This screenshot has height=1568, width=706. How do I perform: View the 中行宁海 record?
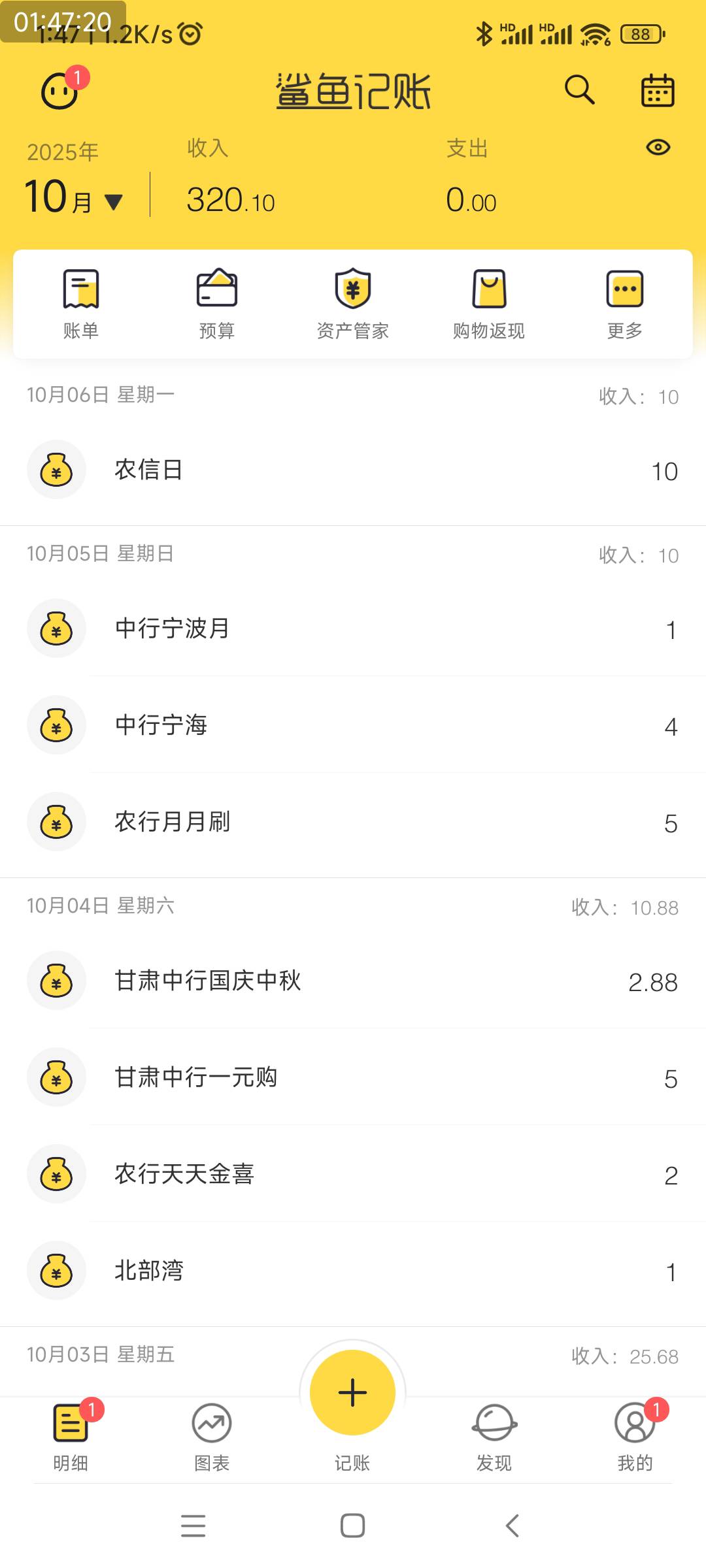[353, 726]
